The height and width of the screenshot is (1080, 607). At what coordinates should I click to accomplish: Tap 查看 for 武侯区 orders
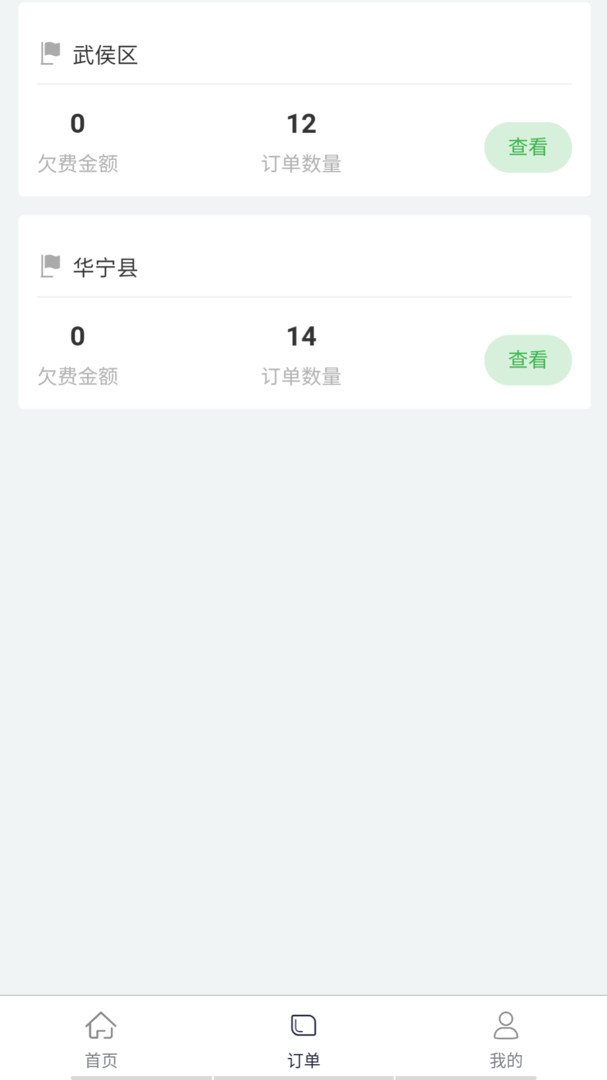coord(528,147)
